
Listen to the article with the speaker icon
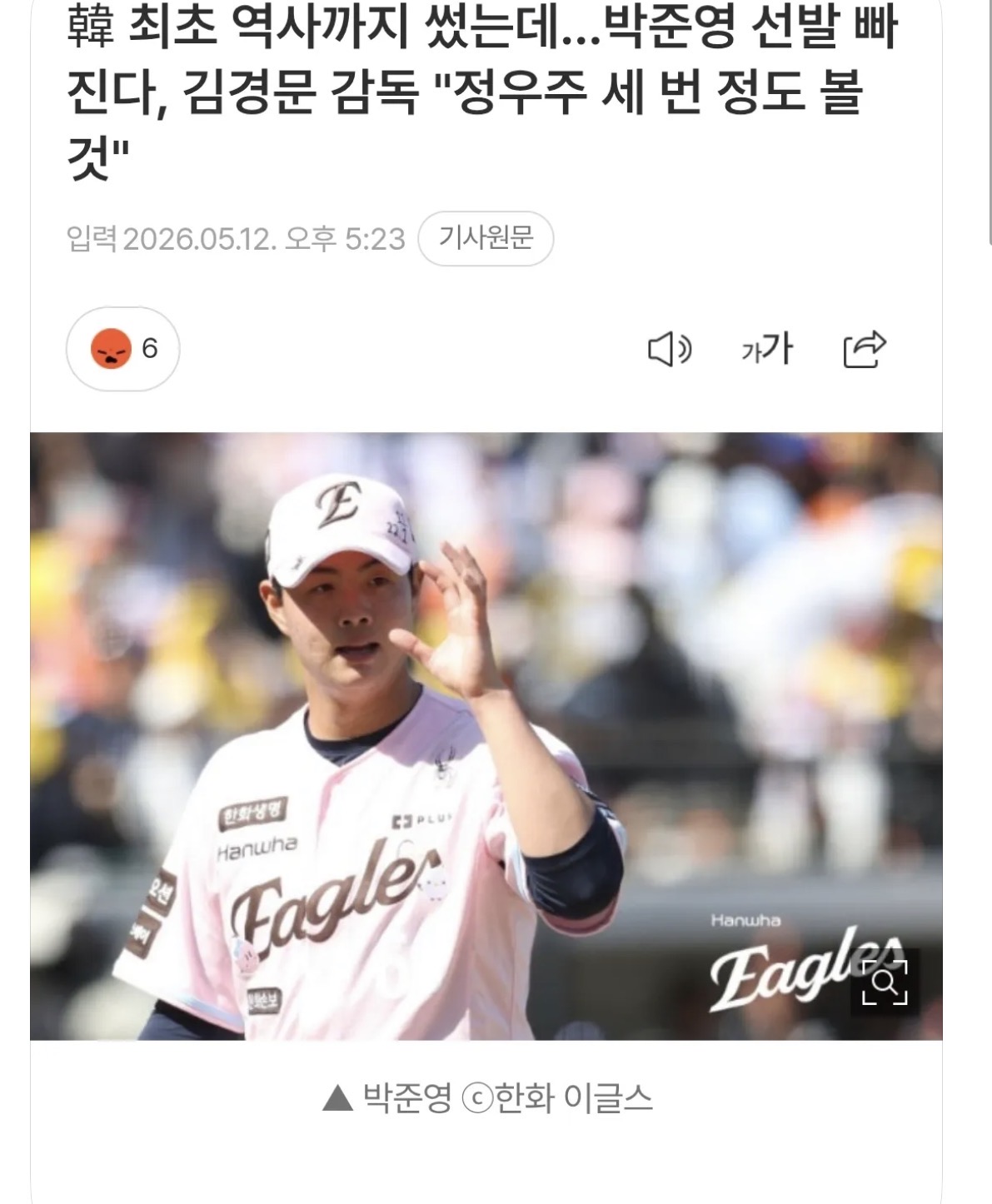670,350
